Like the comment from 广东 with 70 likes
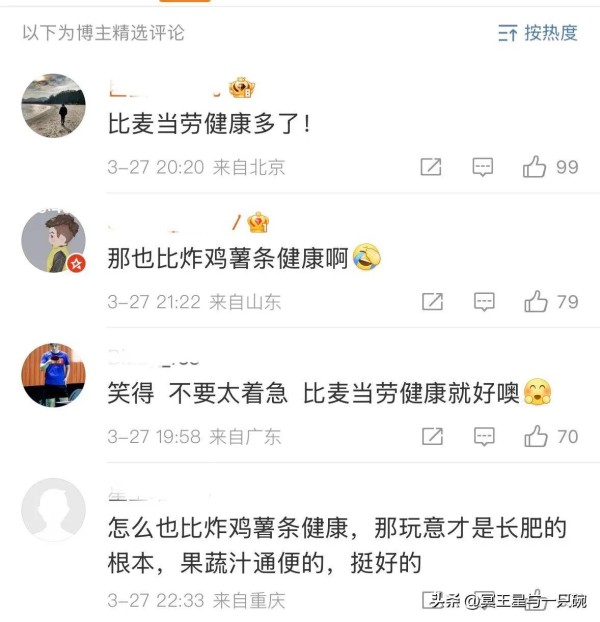This screenshot has width=600, height=622. coord(535,436)
